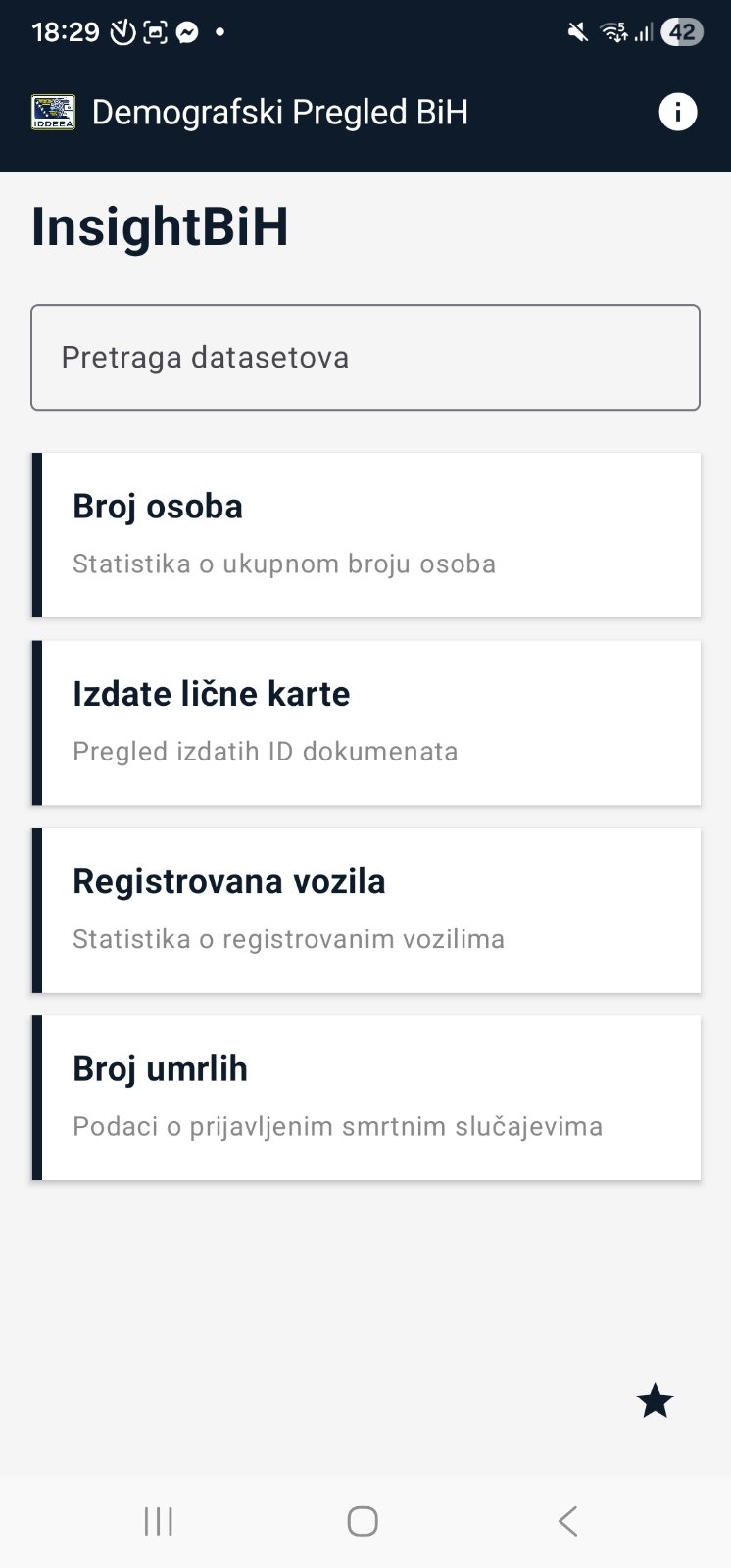This screenshot has width=731, height=1568.
Task: Tap the back navigation arrow
Action: click(x=566, y=1521)
